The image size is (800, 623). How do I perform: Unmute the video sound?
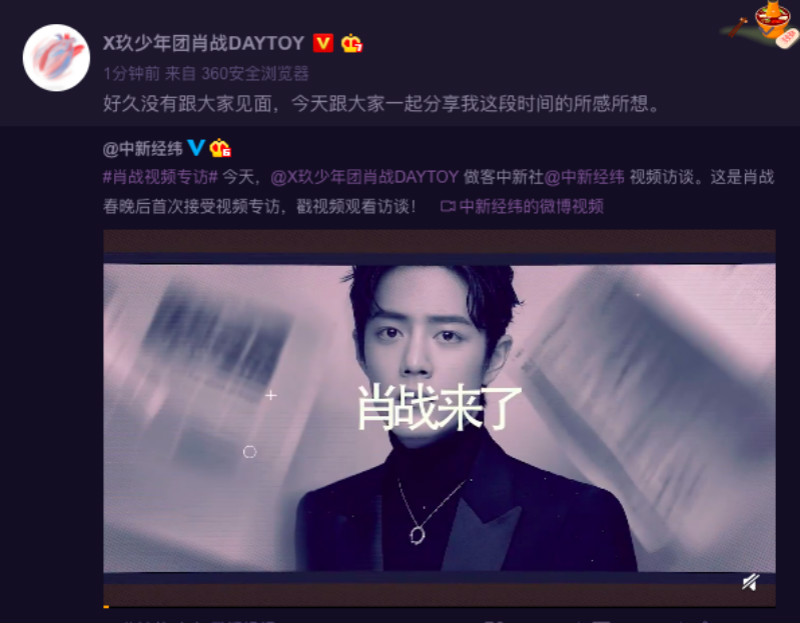click(750, 581)
